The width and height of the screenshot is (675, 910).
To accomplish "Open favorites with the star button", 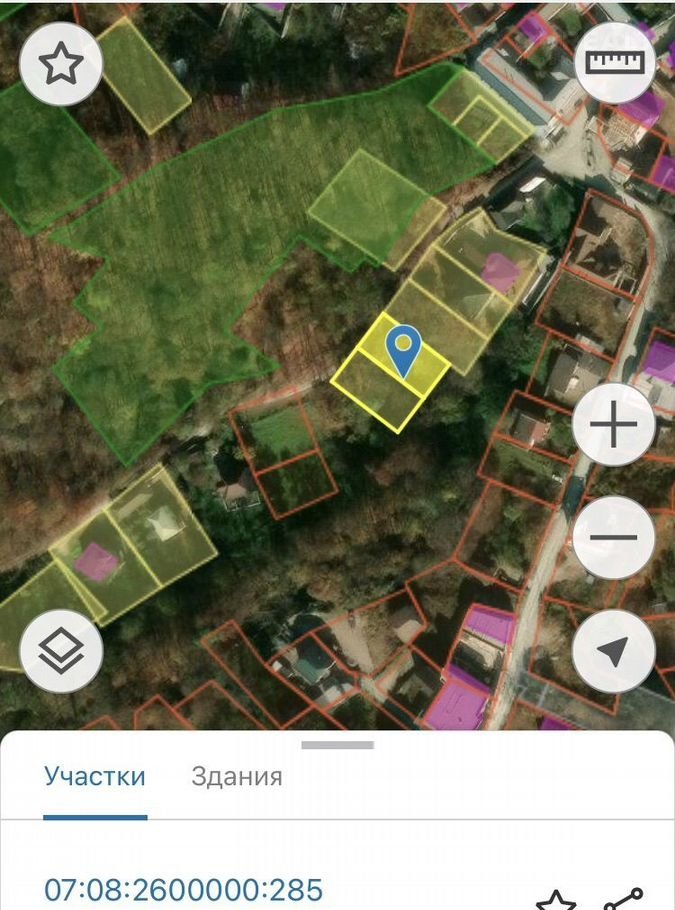I will tap(61, 64).
